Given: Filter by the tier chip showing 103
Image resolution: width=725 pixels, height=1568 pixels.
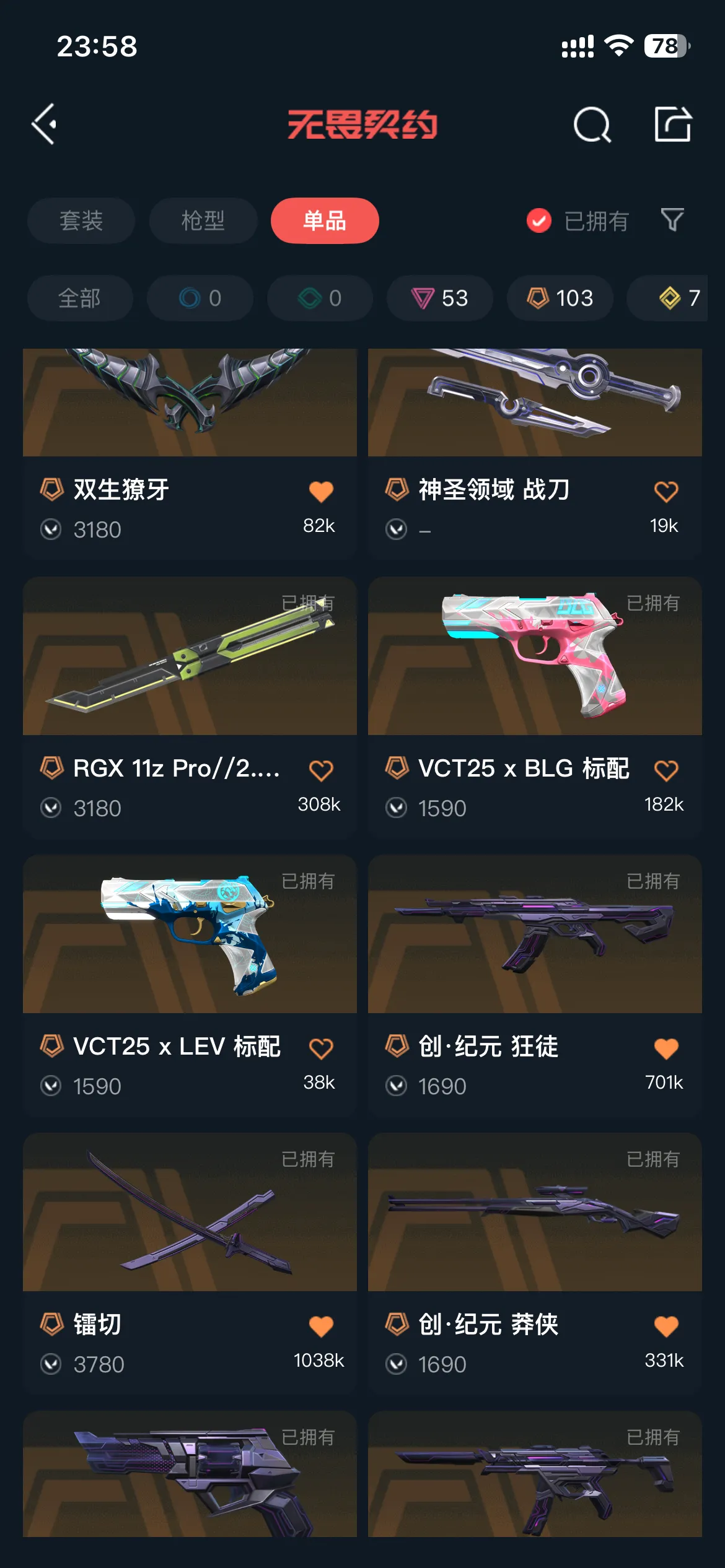Looking at the screenshot, I should 560,298.
